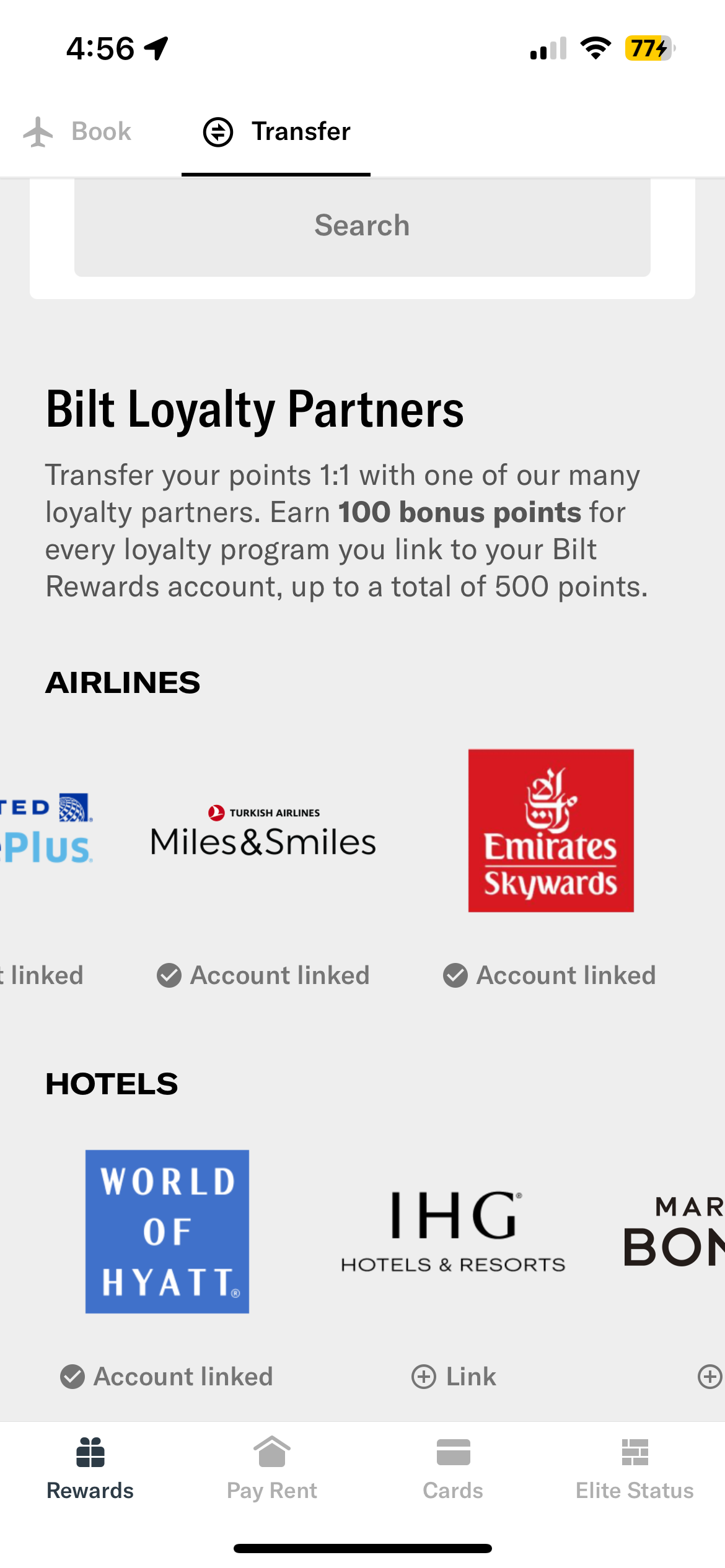
Task: Go to the Rewards tab
Action: tap(90, 1468)
